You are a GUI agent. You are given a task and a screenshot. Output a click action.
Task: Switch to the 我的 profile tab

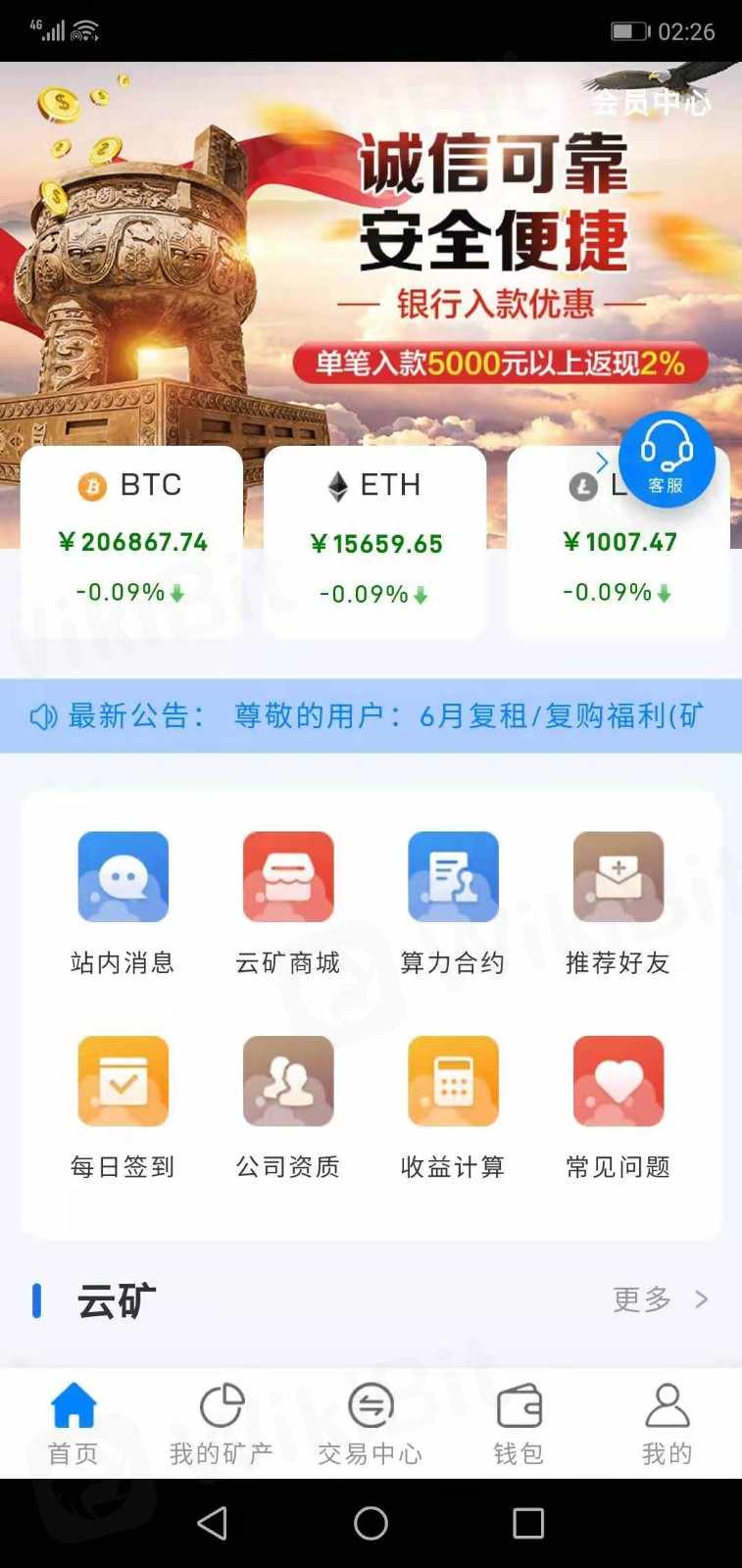click(667, 1424)
